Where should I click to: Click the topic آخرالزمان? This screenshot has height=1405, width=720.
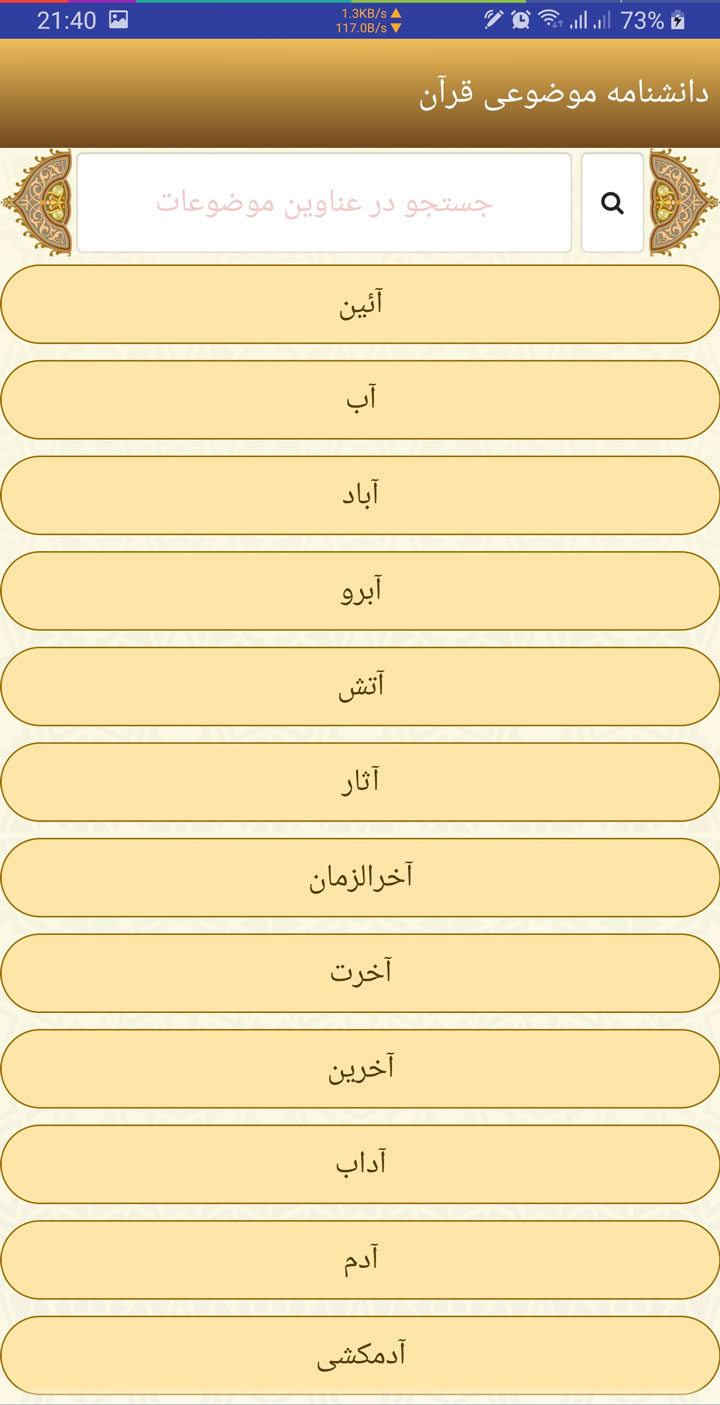pyautogui.click(x=360, y=876)
